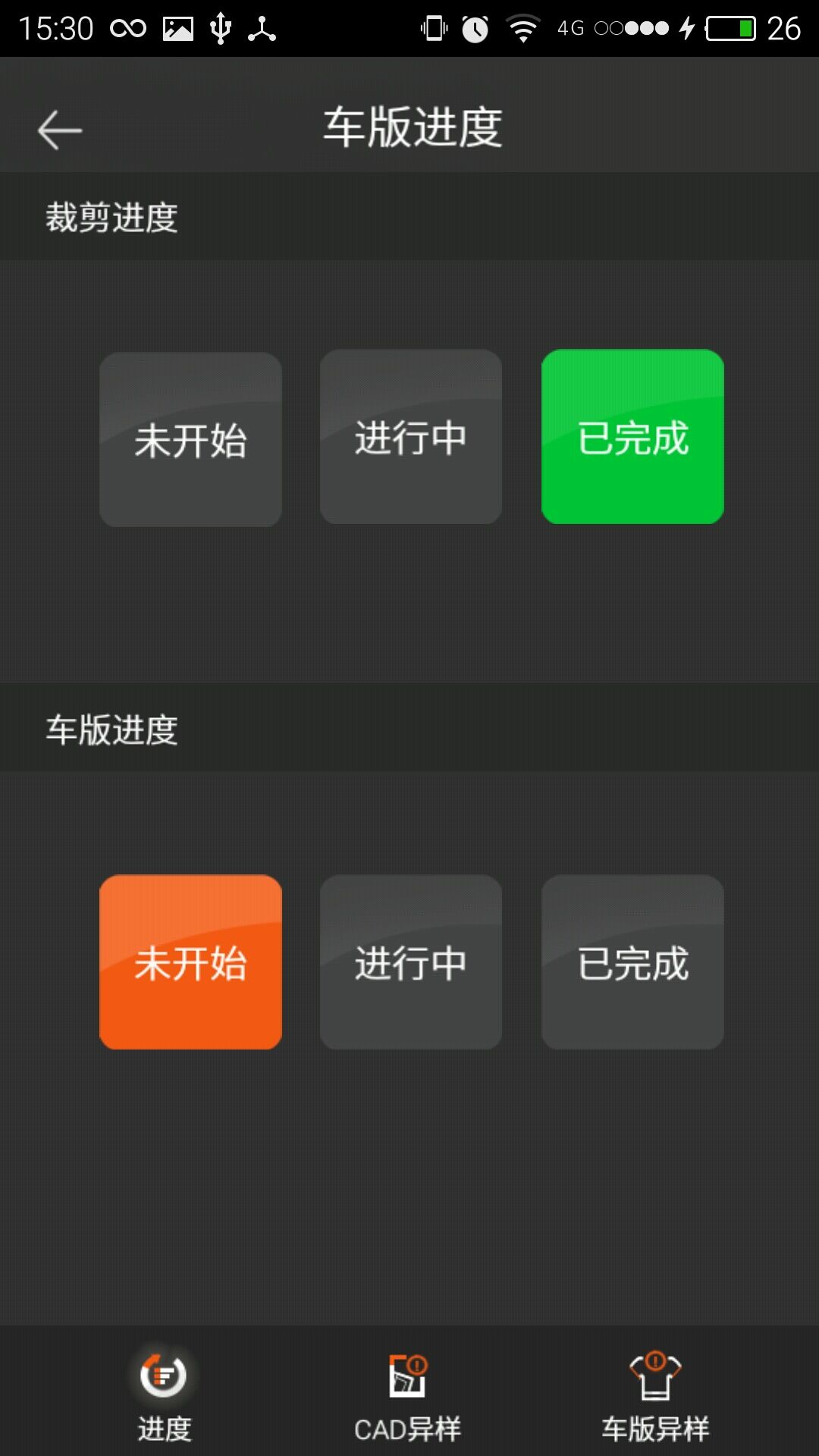Go back using the arrow icon
Viewport: 819px width, 1456px height.
[x=60, y=130]
